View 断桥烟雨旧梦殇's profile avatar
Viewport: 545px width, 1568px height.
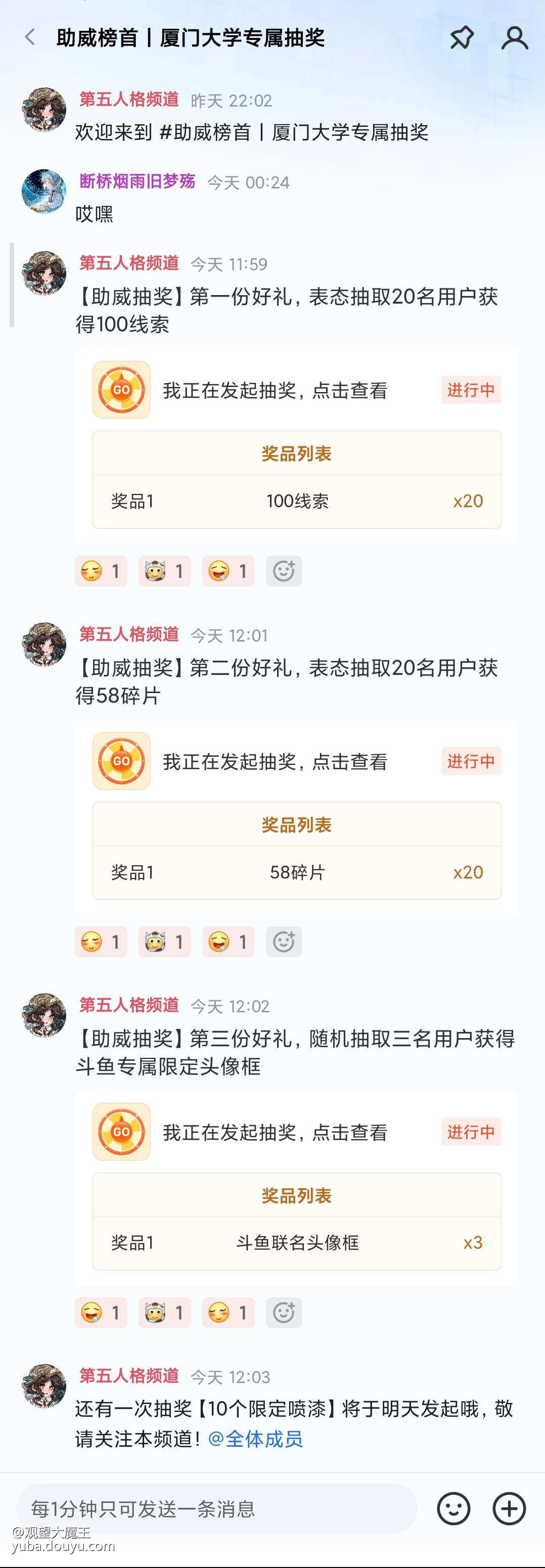[x=44, y=191]
